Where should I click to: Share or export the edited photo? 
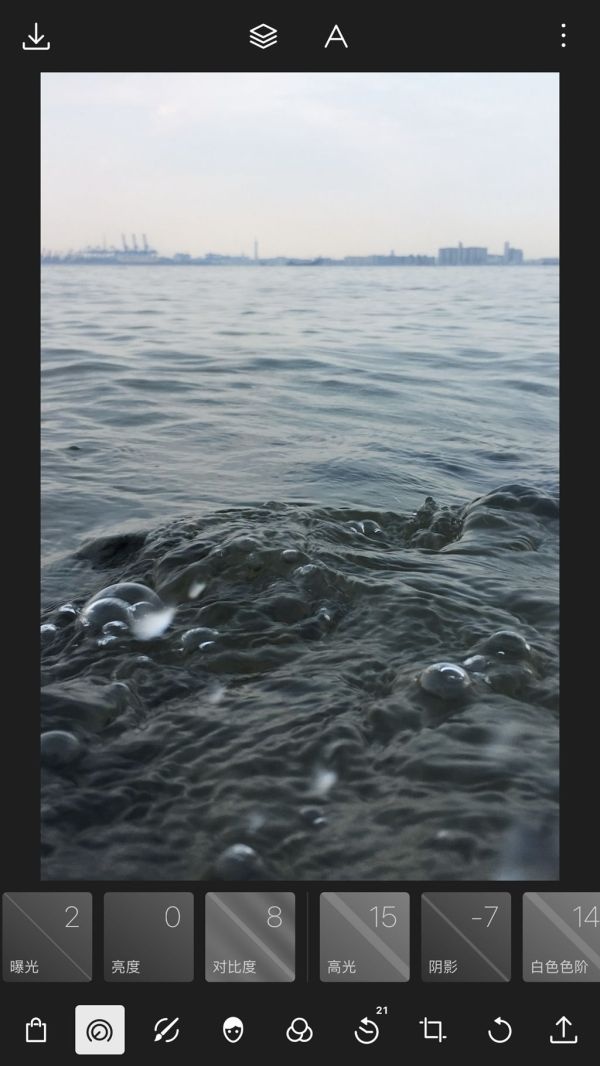click(564, 1030)
